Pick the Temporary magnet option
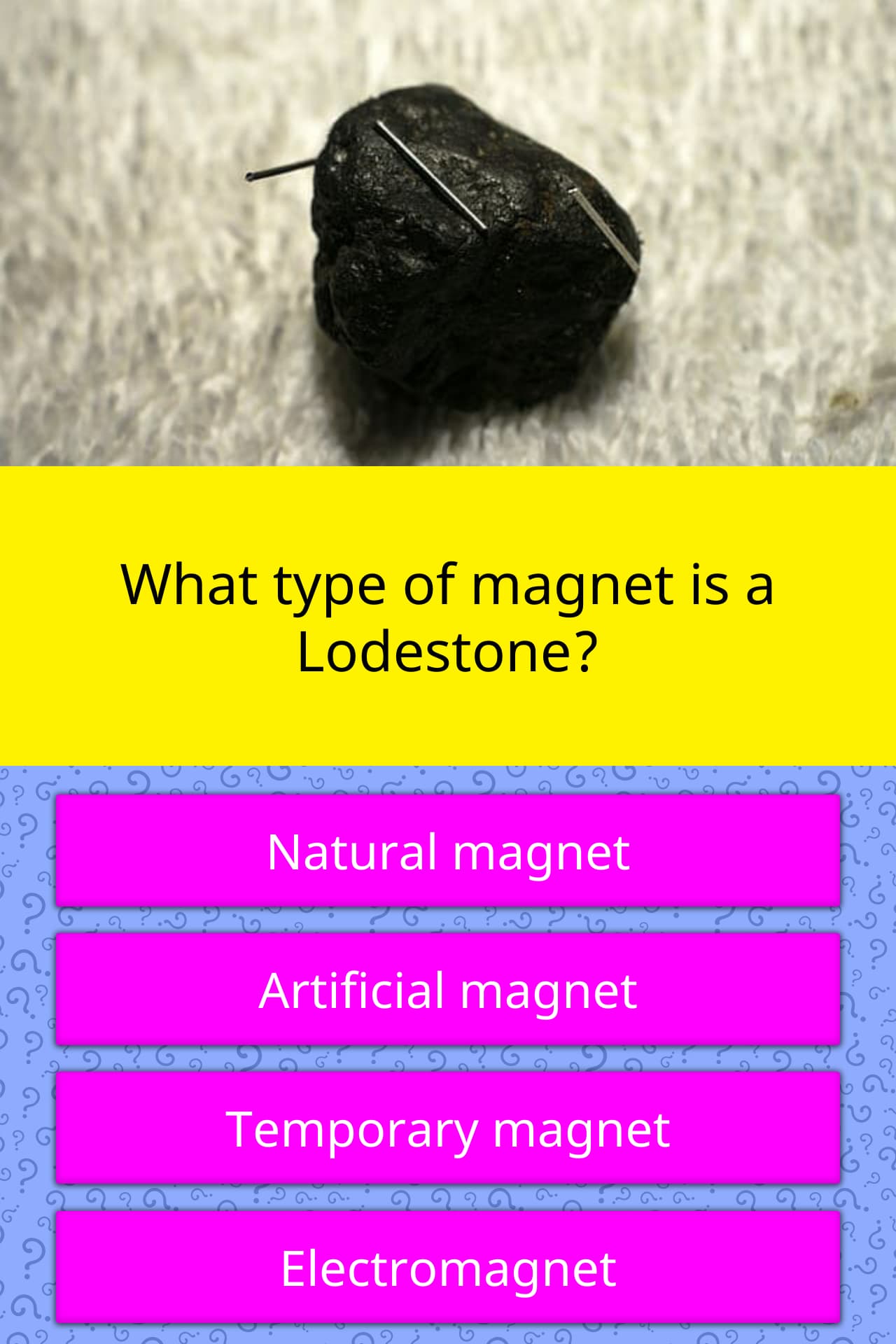Viewport: 896px width, 1344px height. tap(448, 1128)
